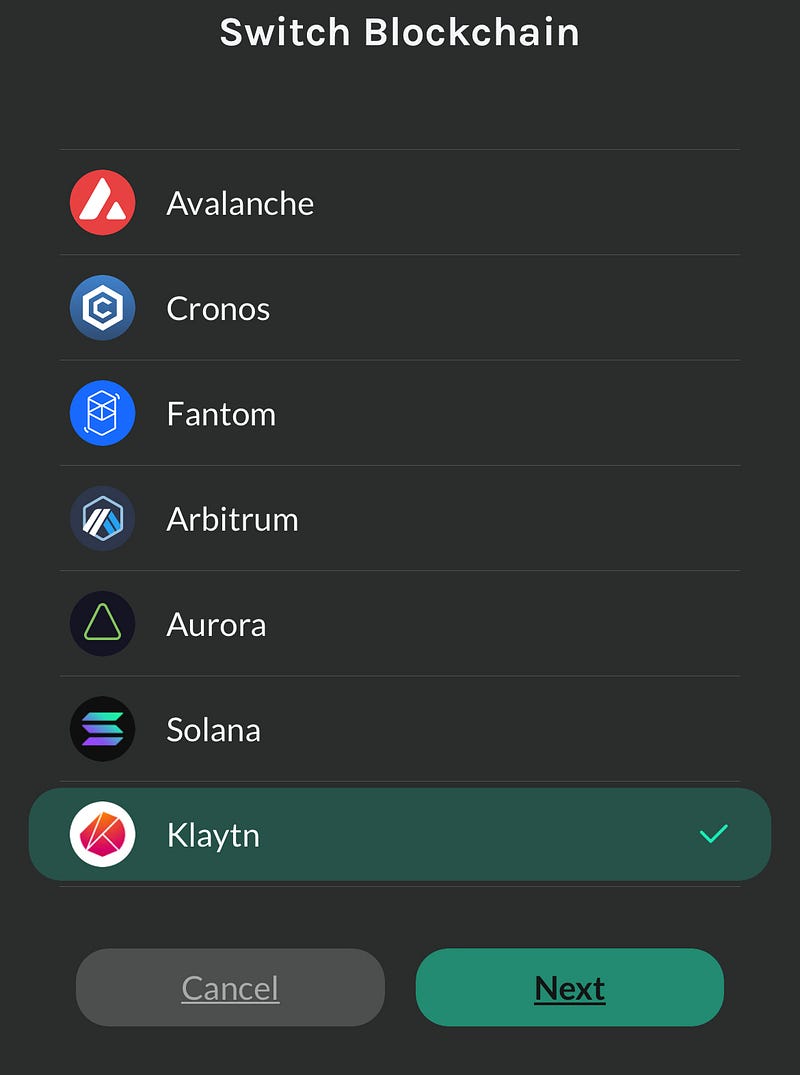Image resolution: width=800 pixels, height=1075 pixels.
Task: Cancel switching blockchain
Action: (230, 988)
